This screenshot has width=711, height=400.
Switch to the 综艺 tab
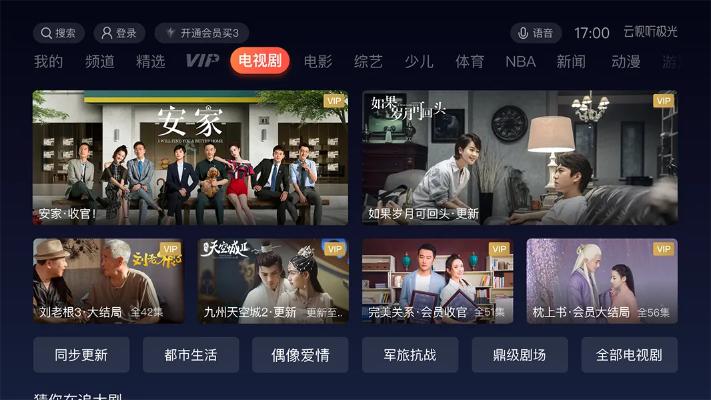click(x=368, y=62)
